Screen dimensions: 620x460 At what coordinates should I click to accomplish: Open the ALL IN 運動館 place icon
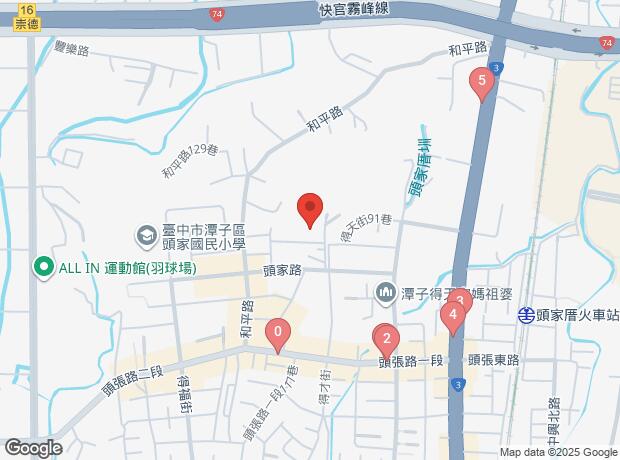pos(43,267)
